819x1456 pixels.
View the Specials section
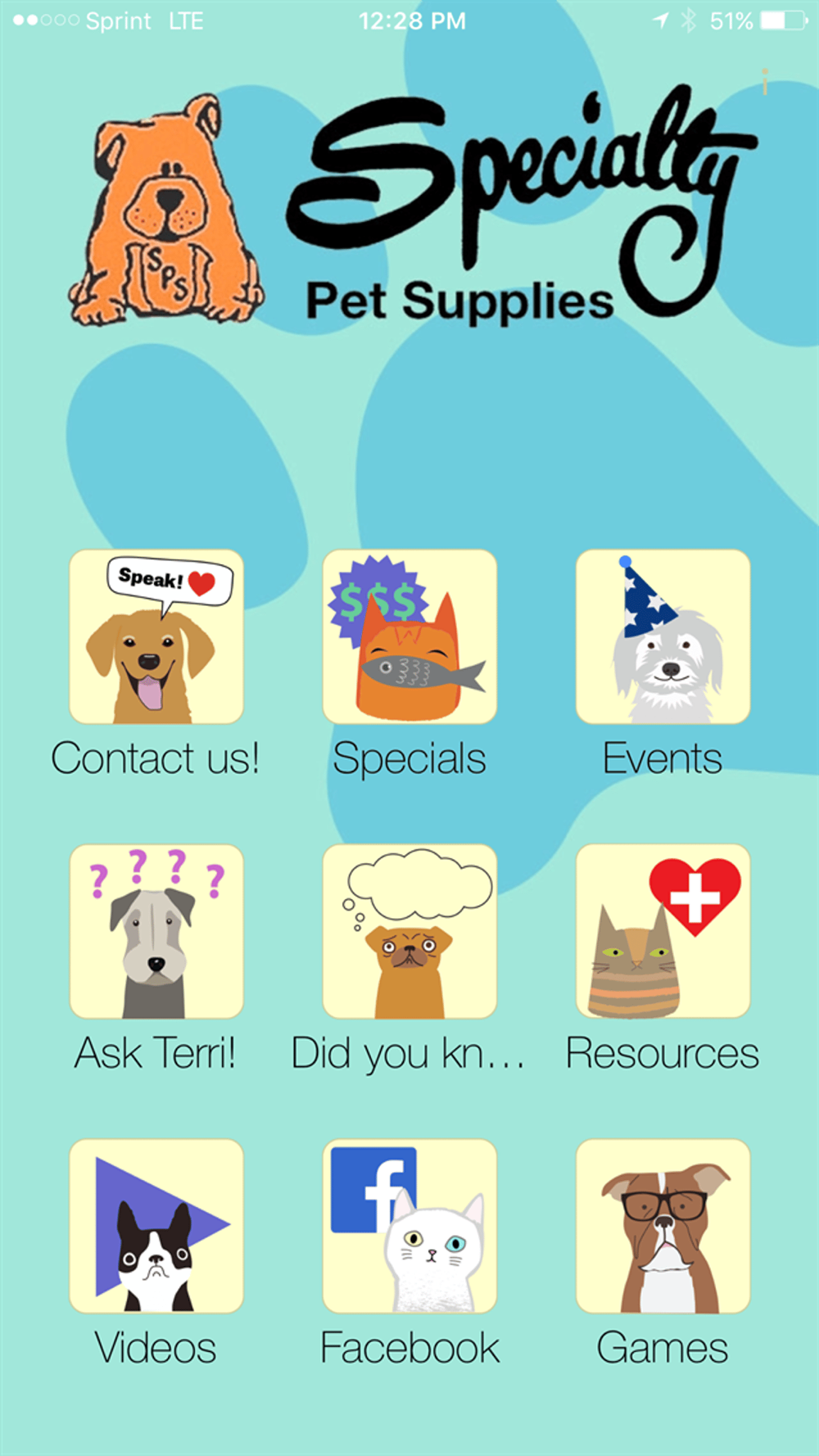click(x=409, y=637)
